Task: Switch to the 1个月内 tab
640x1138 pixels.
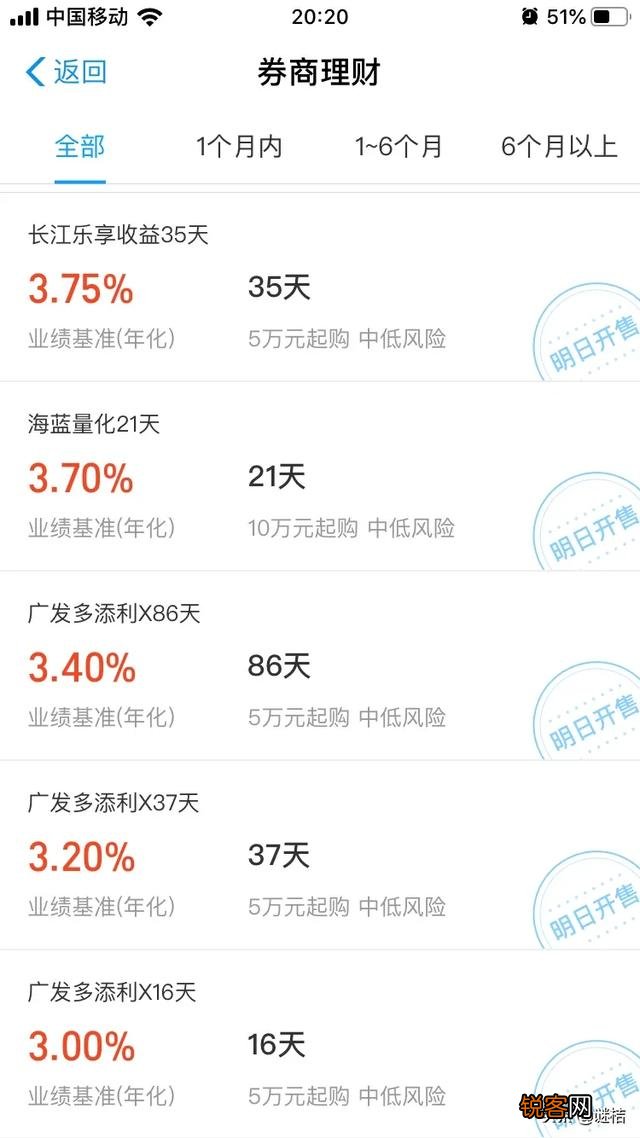Action: tap(239, 147)
